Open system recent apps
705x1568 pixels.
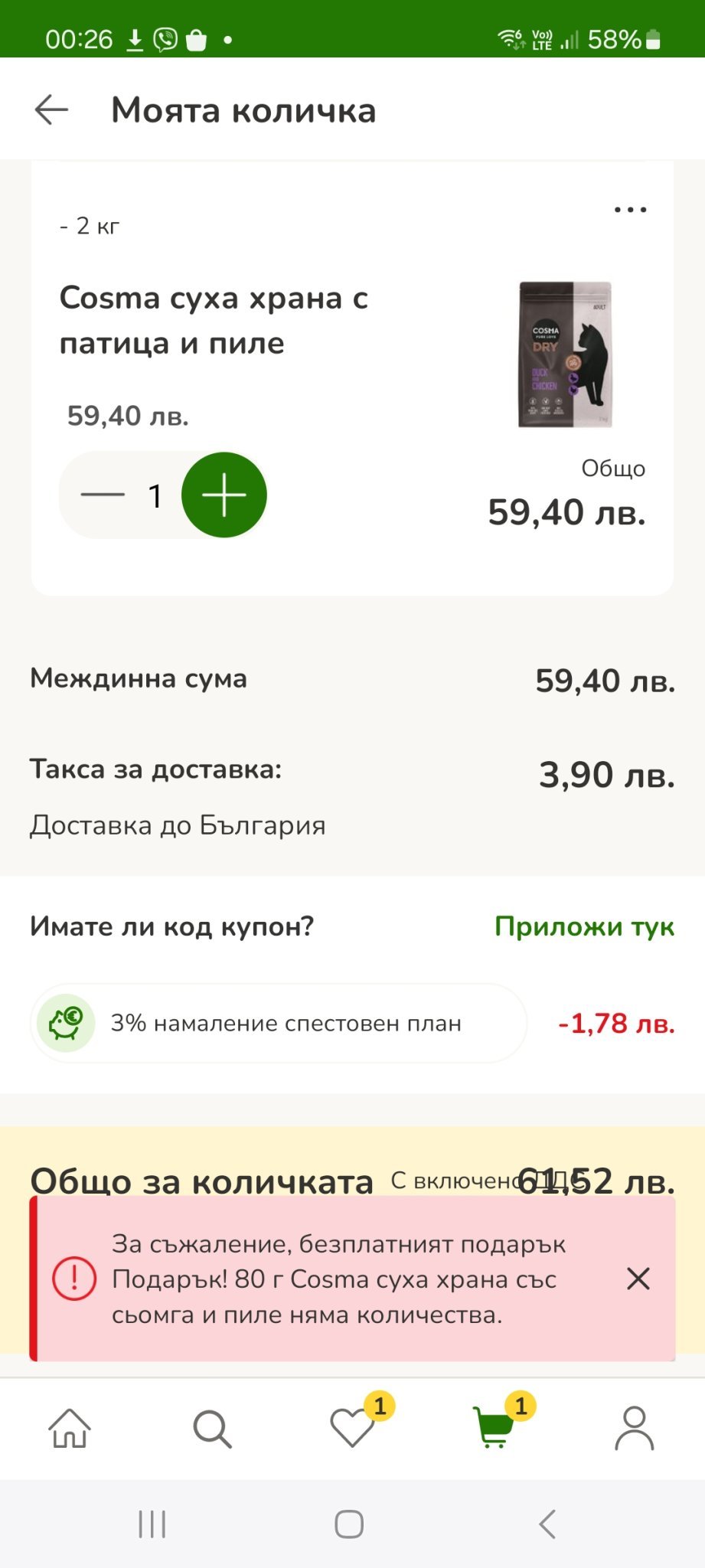tap(152, 1524)
